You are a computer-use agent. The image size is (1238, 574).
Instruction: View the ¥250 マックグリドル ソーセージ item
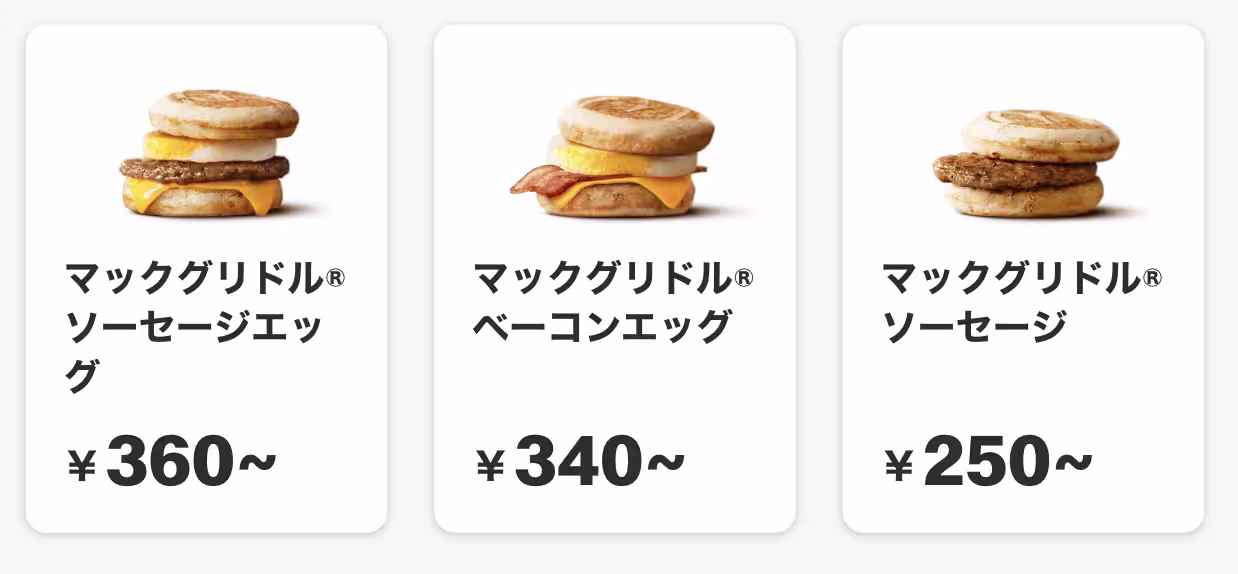[x=1023, y=279]
